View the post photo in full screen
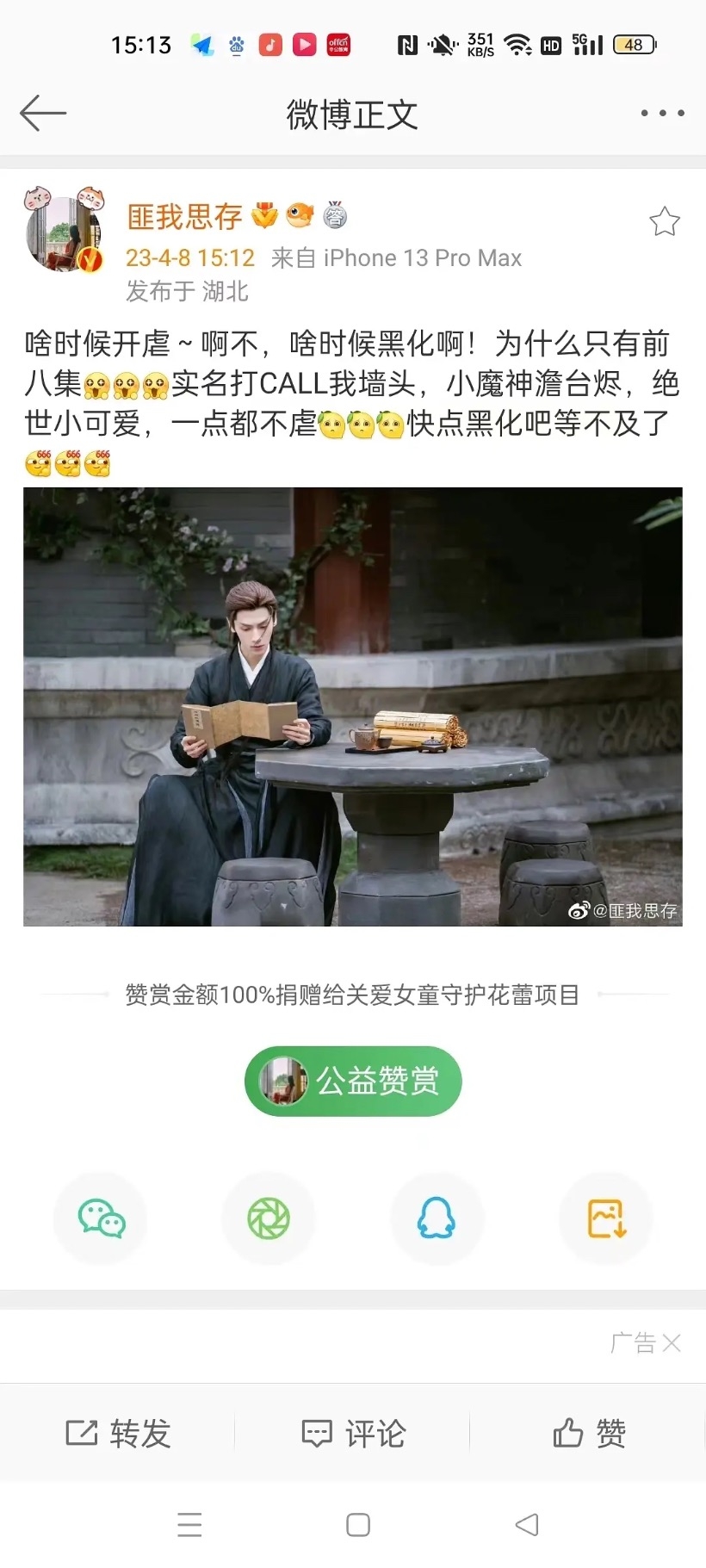 (x=353, y=706)
